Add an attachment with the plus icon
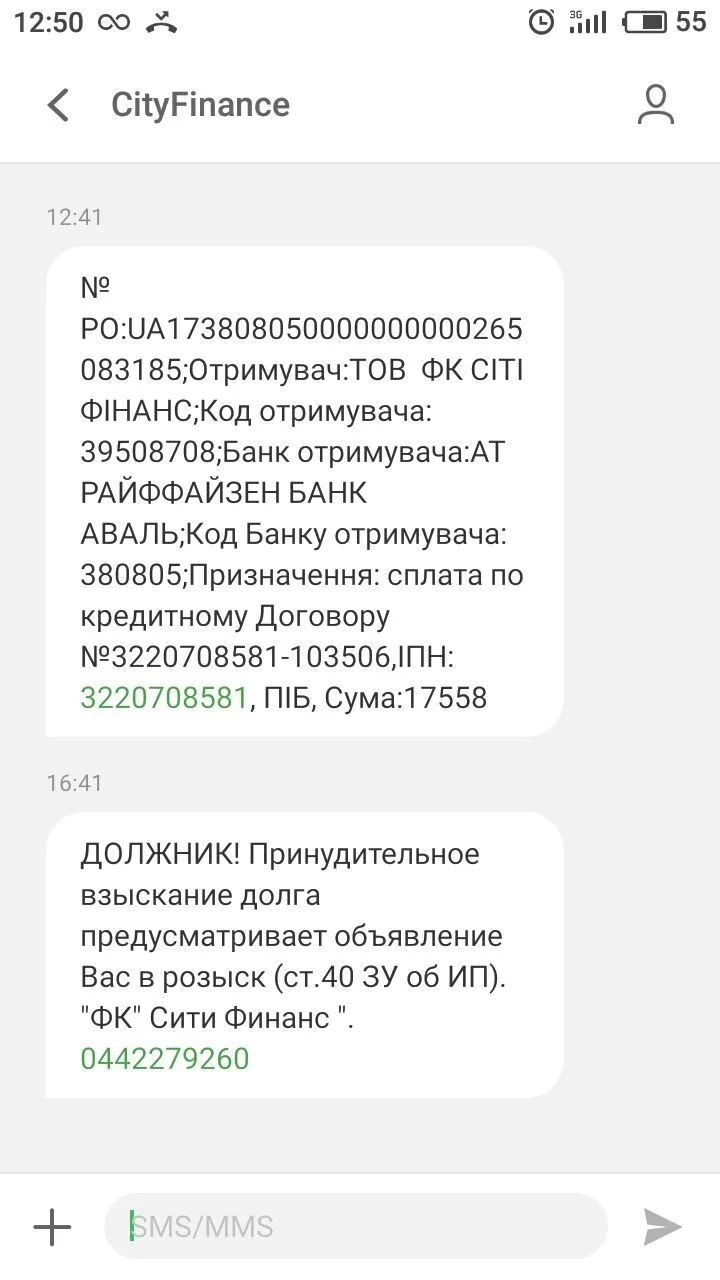The height and width of the screenshot is (1280, 720). pos(52,1226)
